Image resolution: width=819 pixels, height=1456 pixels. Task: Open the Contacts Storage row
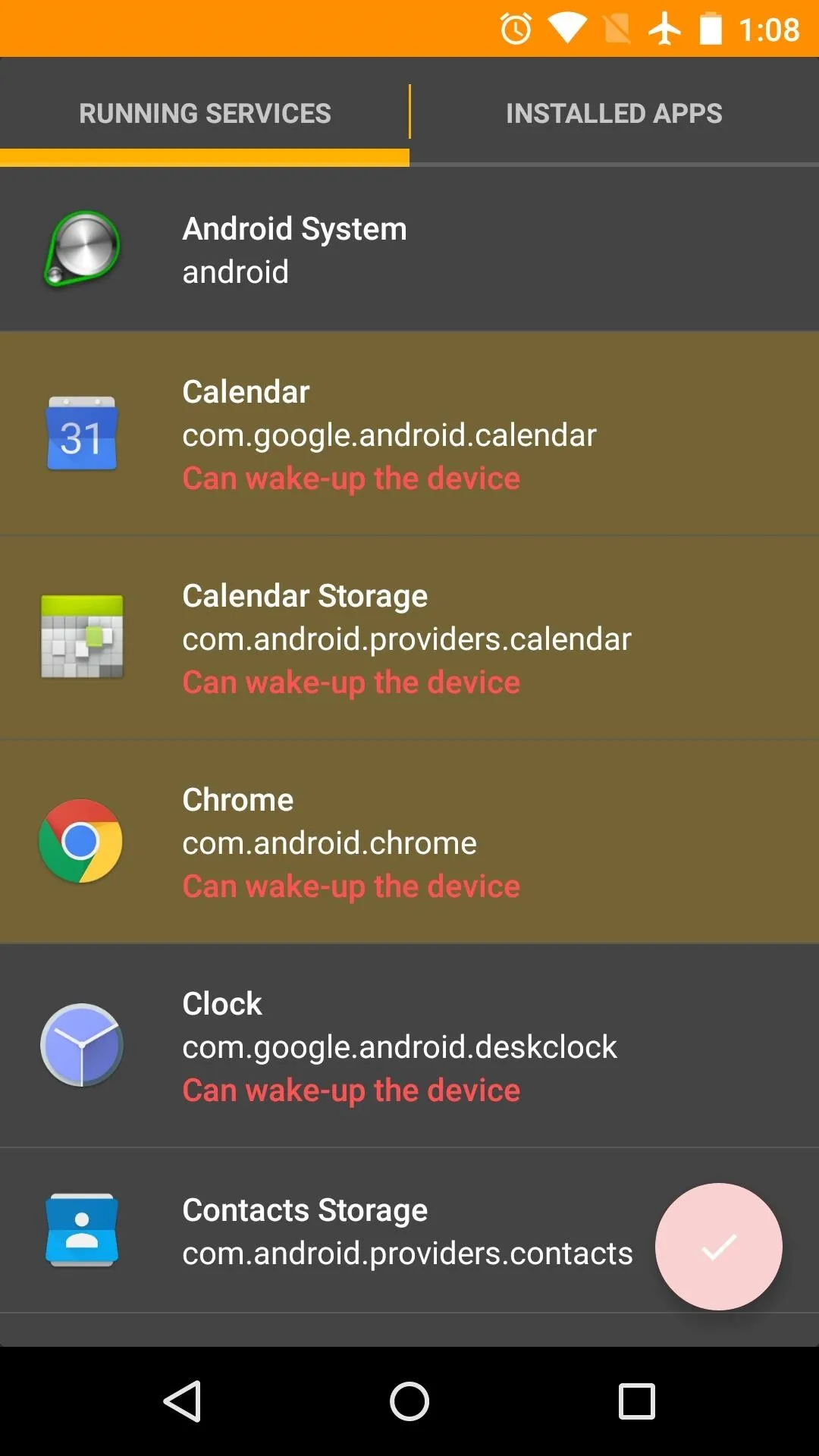click(409, 1231)
